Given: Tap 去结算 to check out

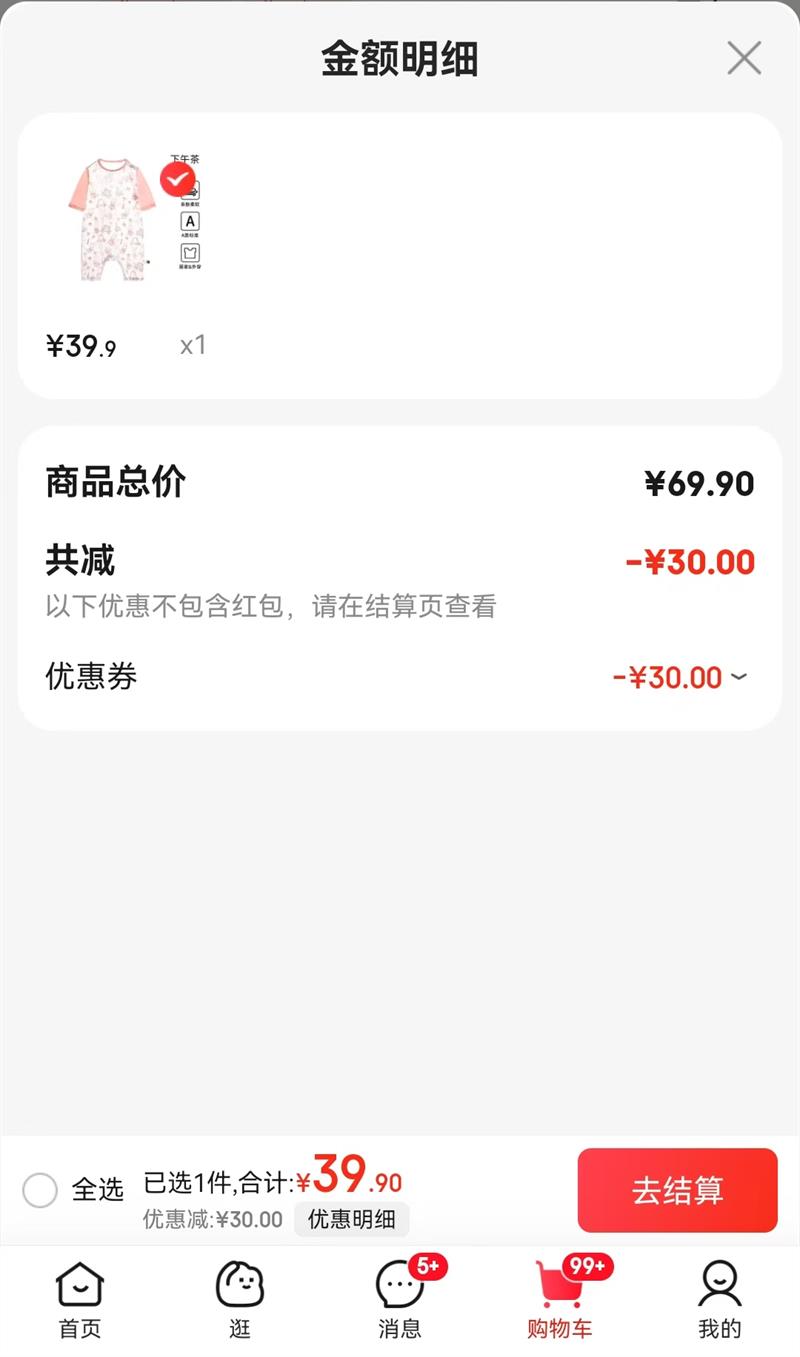Looking at the screenshot, I should [x=677, y=1190].
